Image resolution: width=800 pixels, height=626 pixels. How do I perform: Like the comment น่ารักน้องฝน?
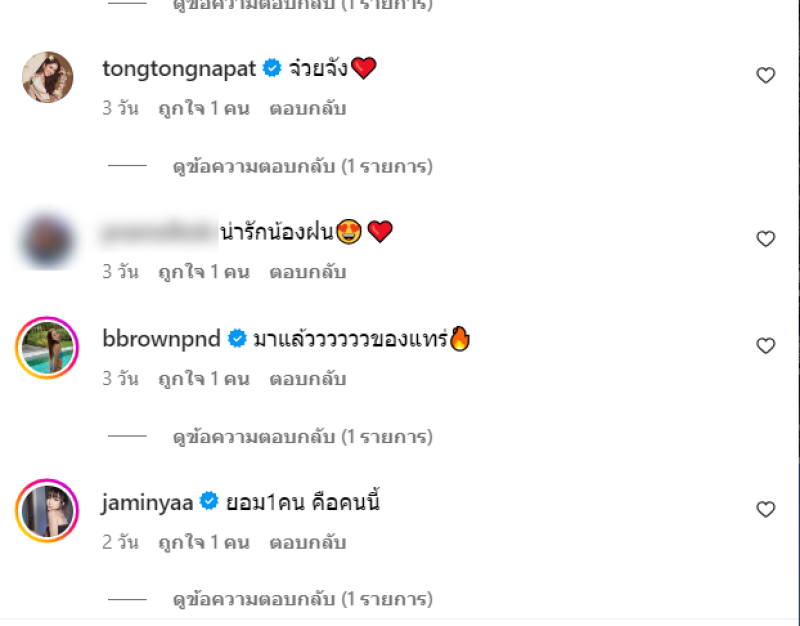[x=765, y=239]
